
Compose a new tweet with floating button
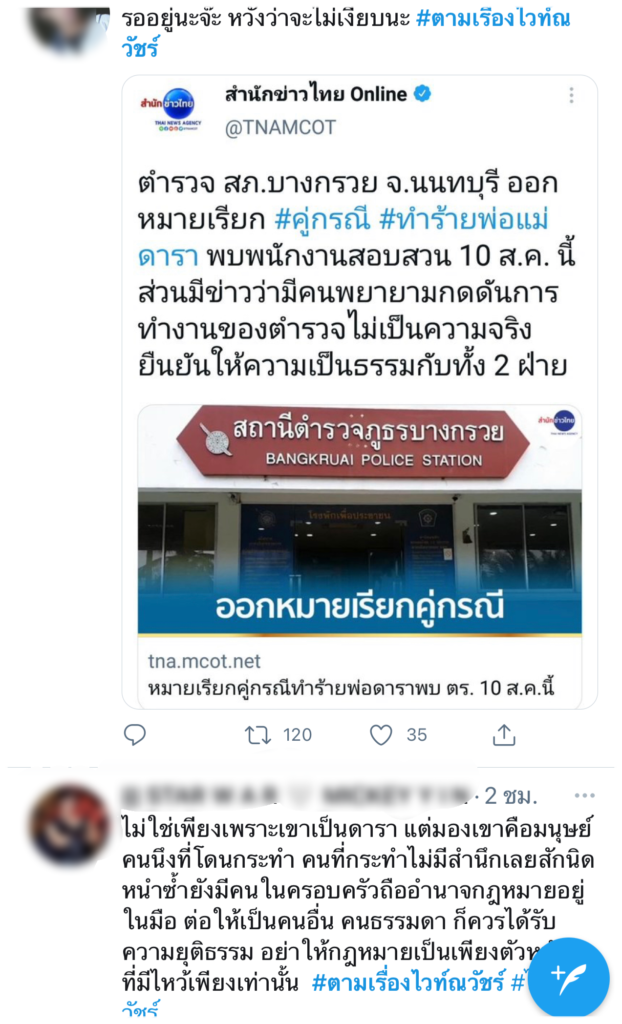pyautogui.click(x=567, y=977)
